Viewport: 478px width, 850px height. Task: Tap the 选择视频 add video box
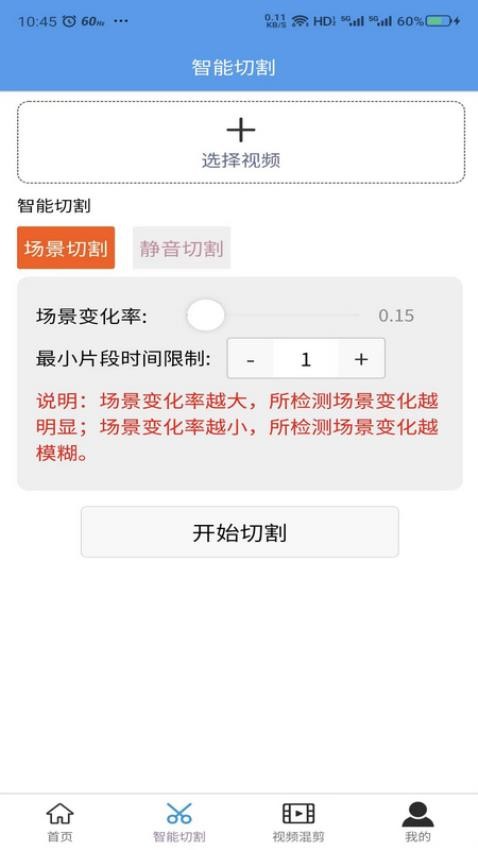[x=241, y=142]
